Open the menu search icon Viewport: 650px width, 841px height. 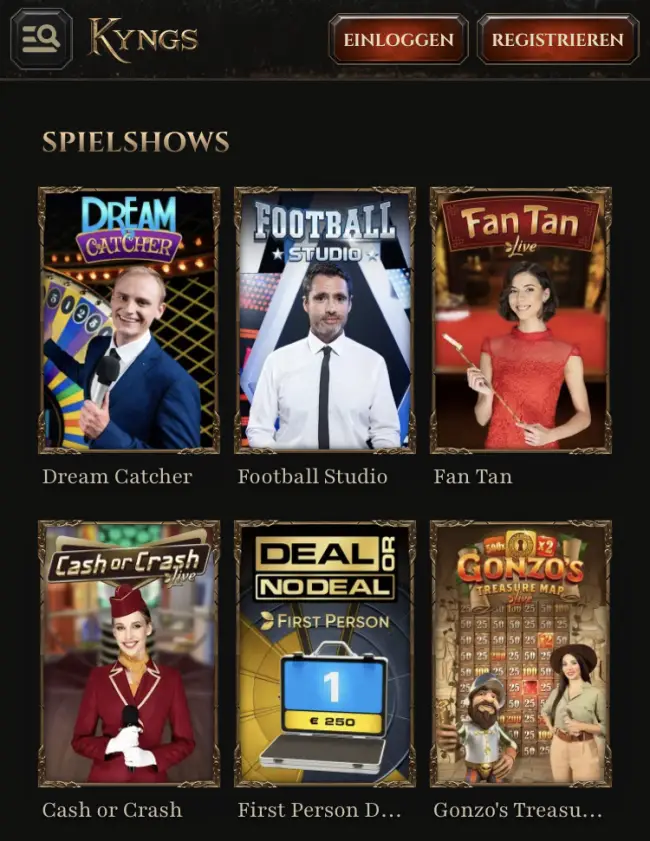41,39
